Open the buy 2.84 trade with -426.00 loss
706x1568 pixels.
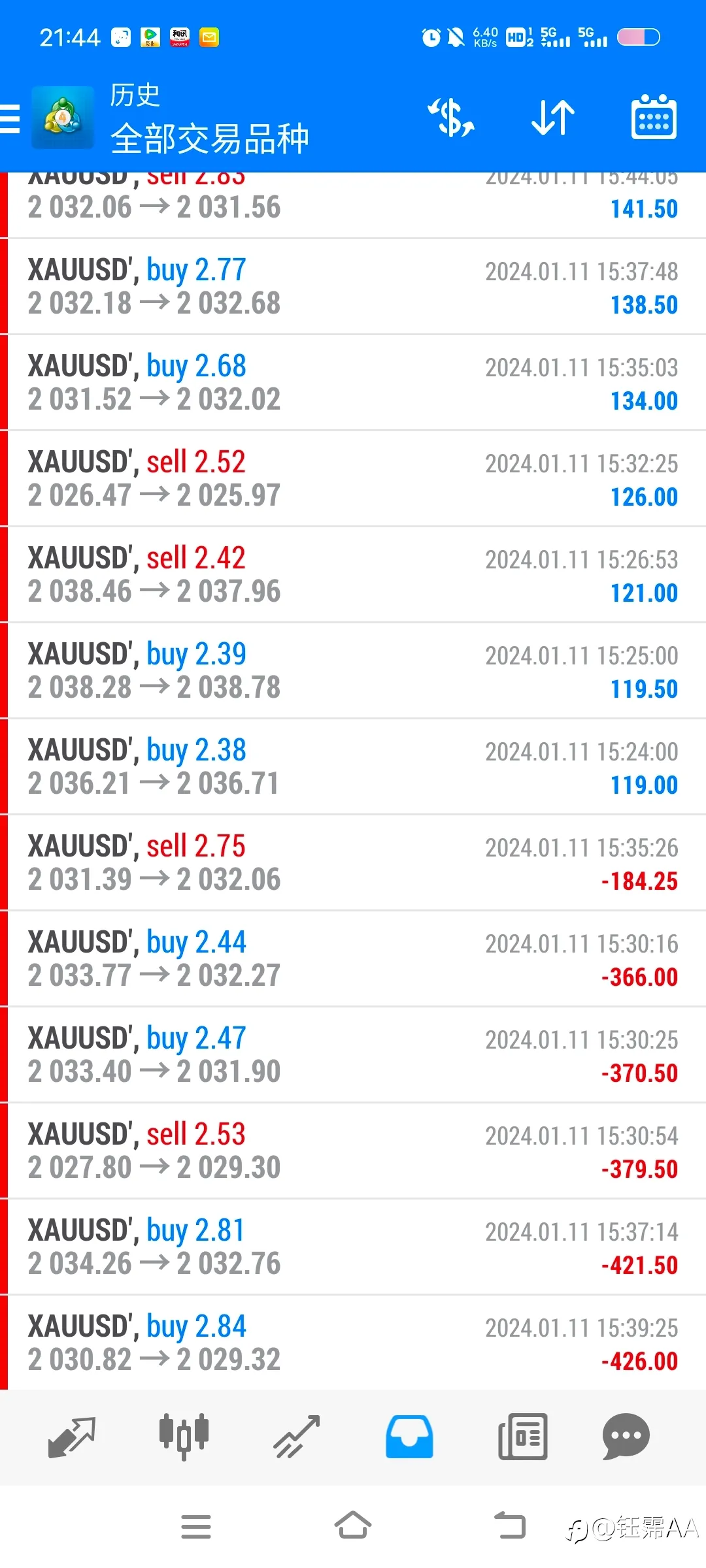pyautogui.click(x=353, y=1343)
